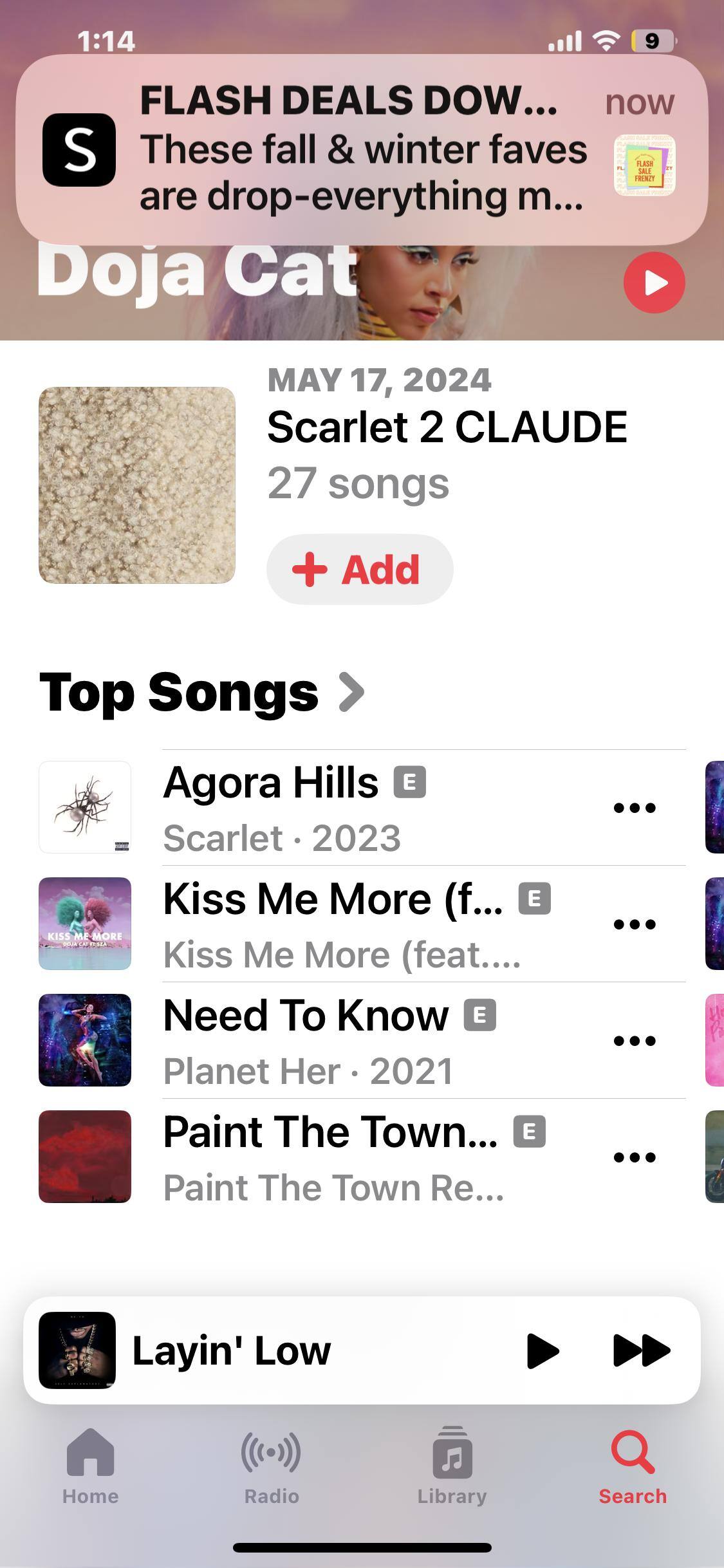Open more options for Kiss Me More
The width and height of the screenshot is (724, 1568).
click(635, 924)
